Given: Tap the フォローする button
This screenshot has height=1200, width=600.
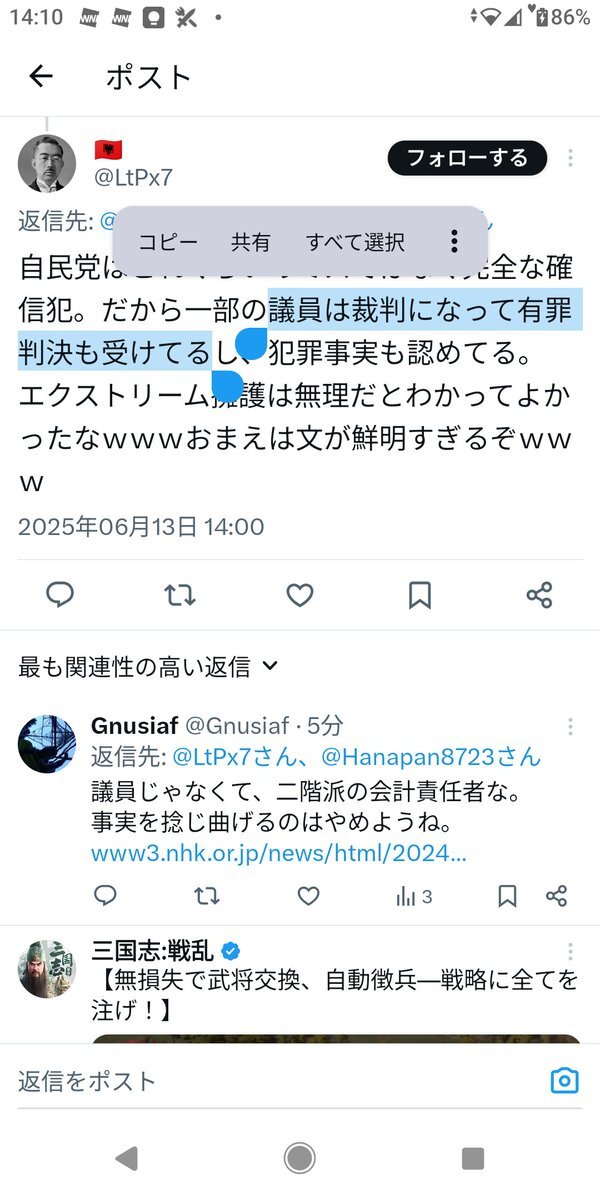Looking at the screenshot, I should point(467,158).
